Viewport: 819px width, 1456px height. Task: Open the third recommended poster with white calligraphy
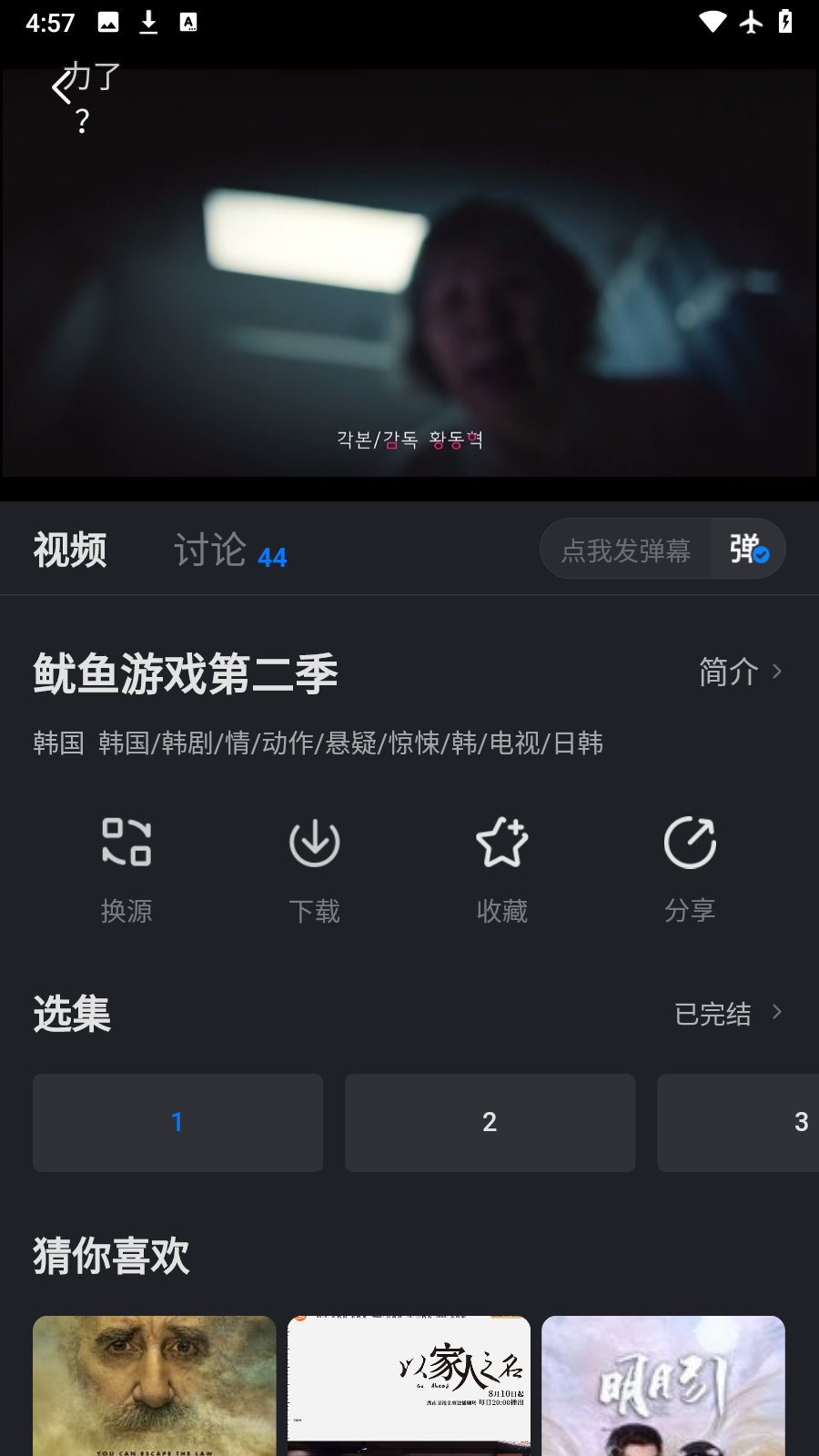click(662, 1385)
